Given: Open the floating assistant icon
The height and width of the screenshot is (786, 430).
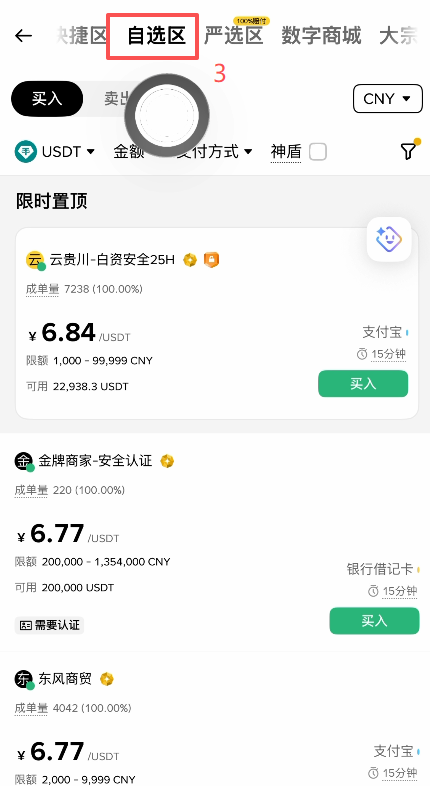Looking at the screenshot, I should pyautogui.click(x=389, y=239).
